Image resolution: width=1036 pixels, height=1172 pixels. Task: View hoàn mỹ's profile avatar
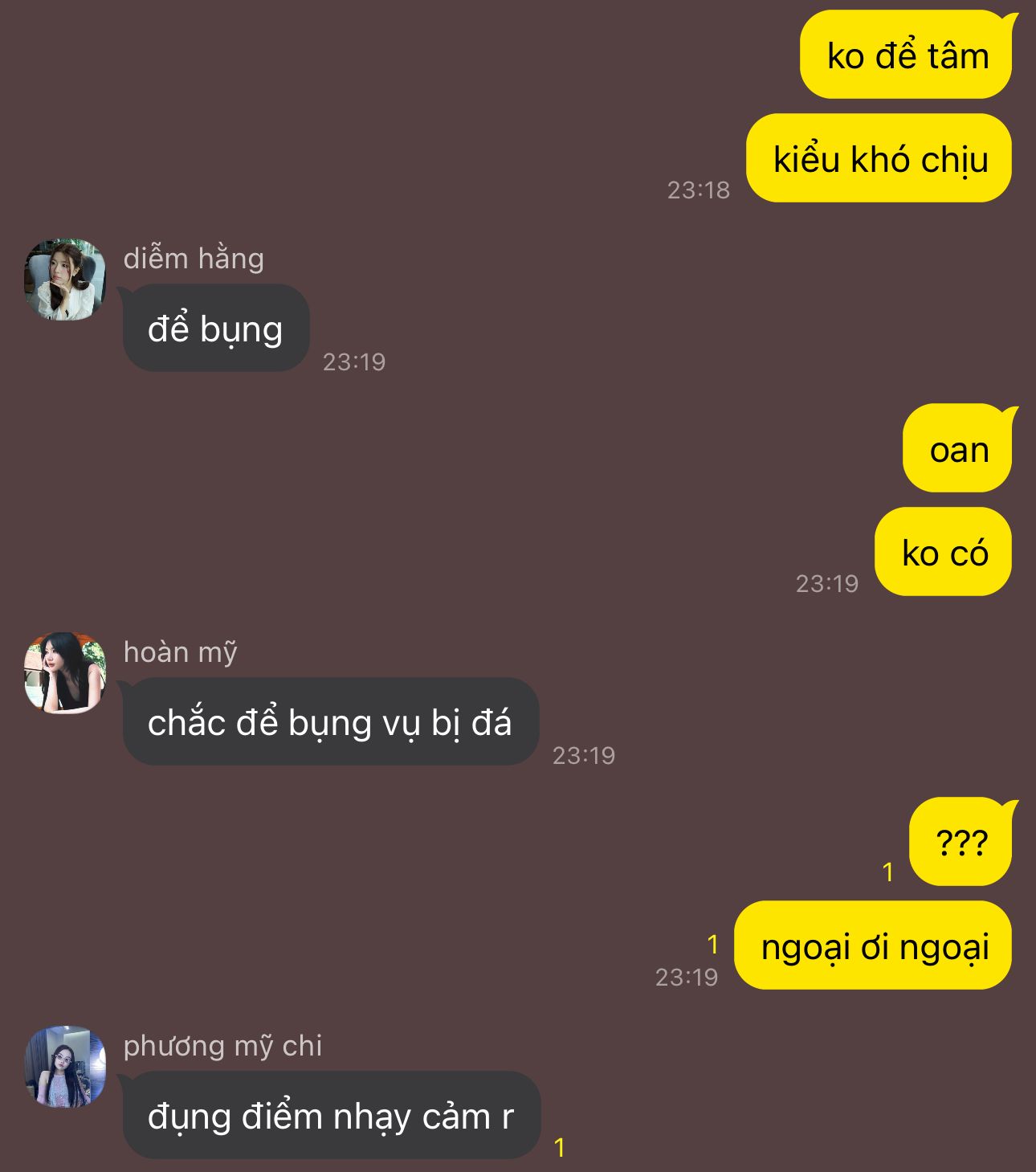tap(65, 673)
